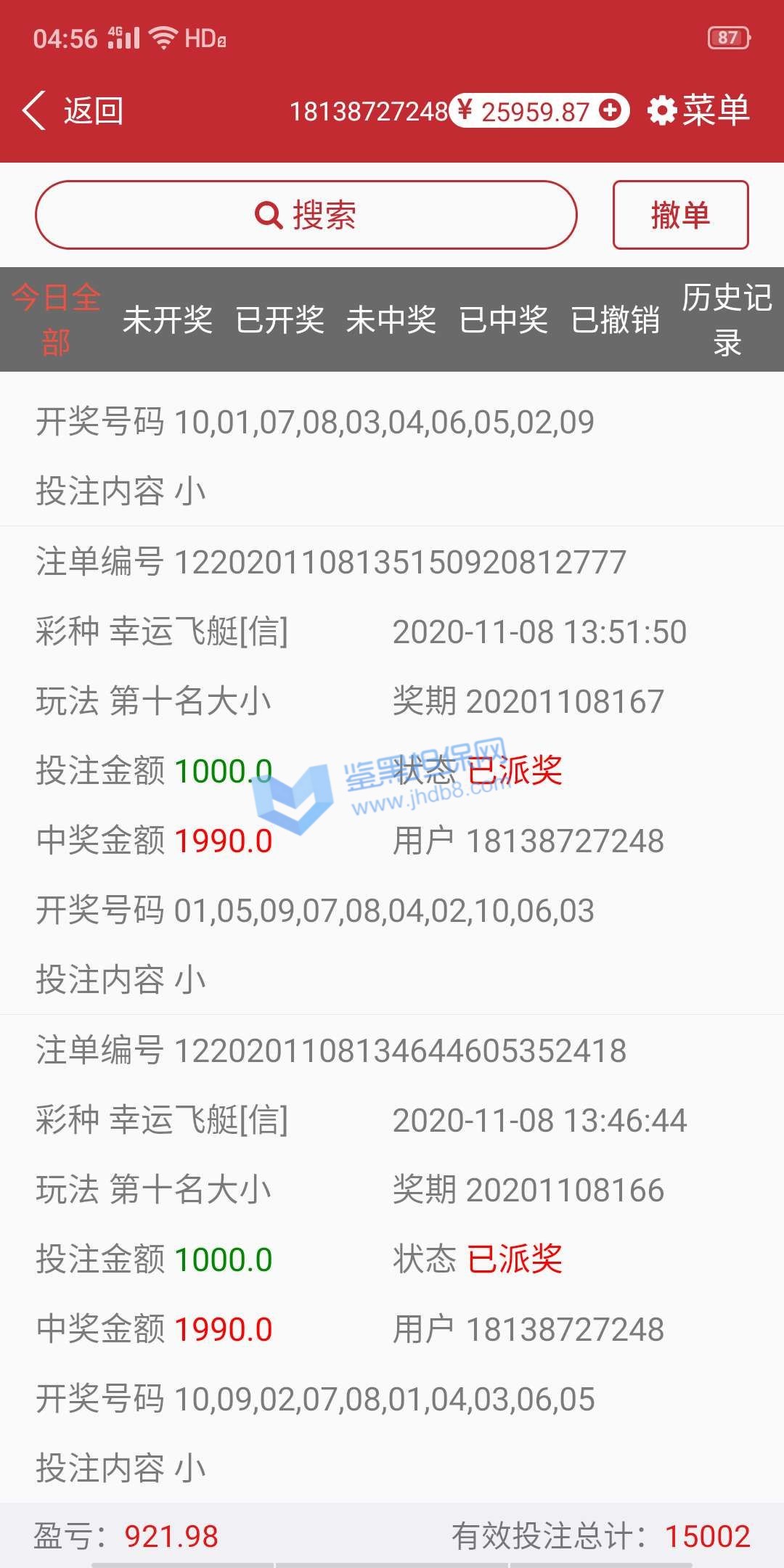Tap the 搜索 search button

(x=306, y=215)
